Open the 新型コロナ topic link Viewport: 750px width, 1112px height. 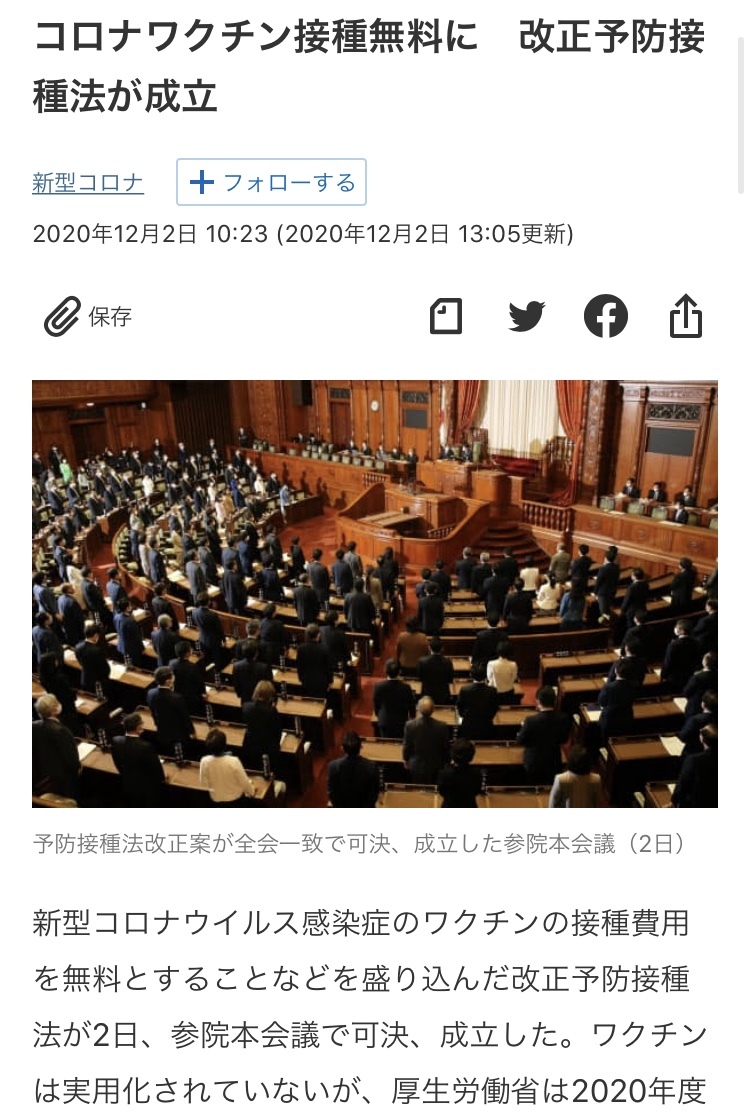coord(88,183)
